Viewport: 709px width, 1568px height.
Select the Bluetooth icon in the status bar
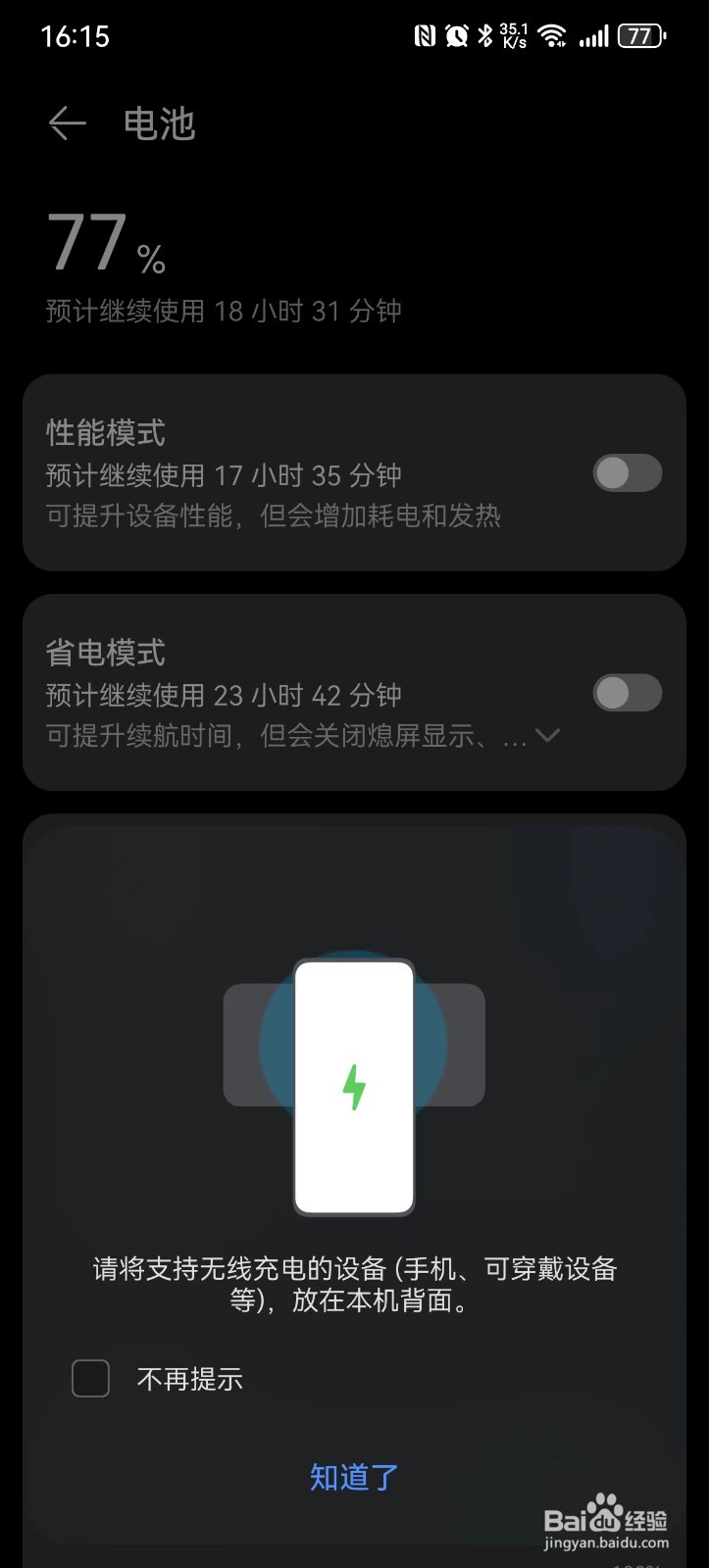(x=484, y=34)
